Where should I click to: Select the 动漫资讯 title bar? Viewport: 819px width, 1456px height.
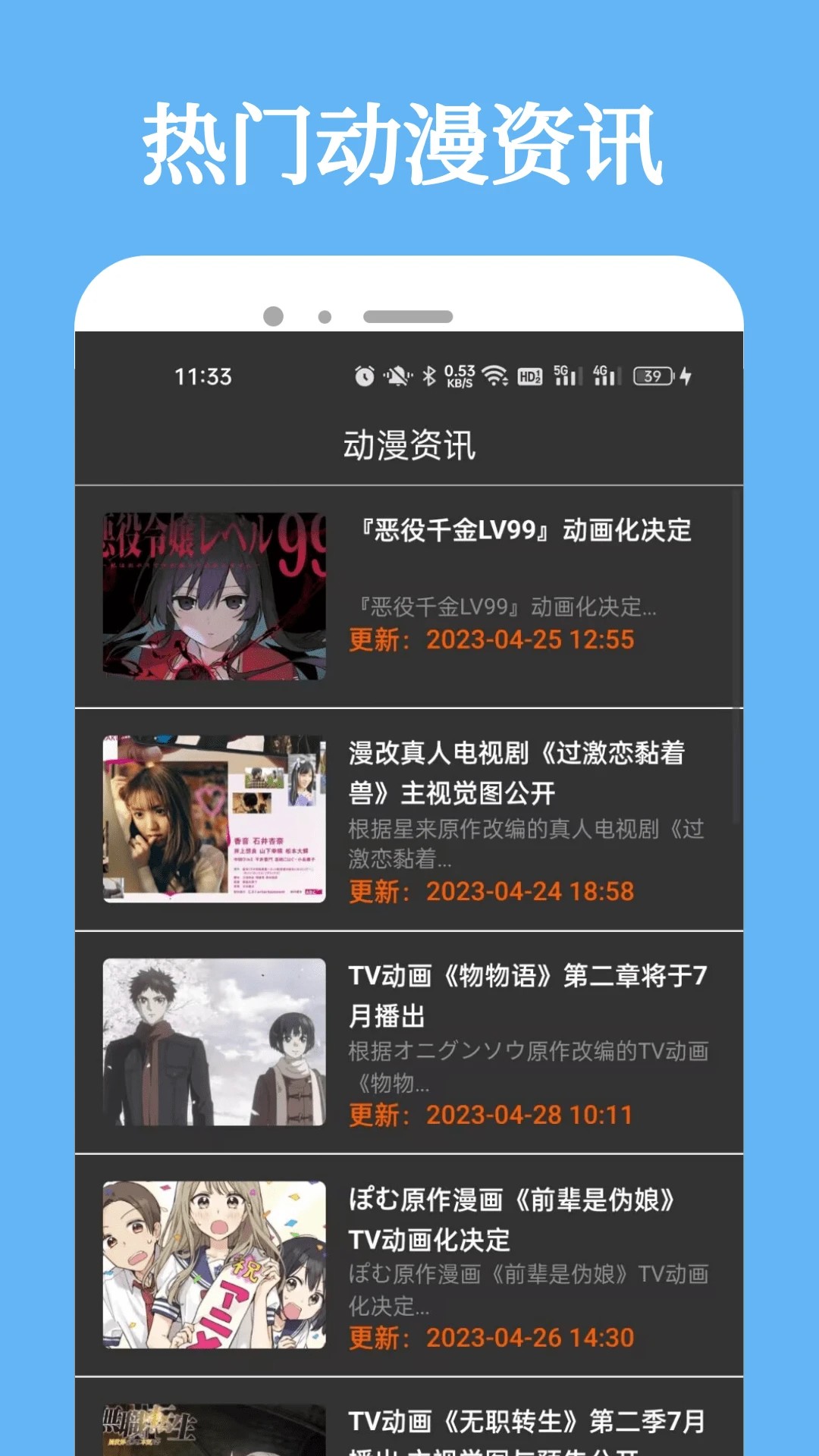pos(409,446)
